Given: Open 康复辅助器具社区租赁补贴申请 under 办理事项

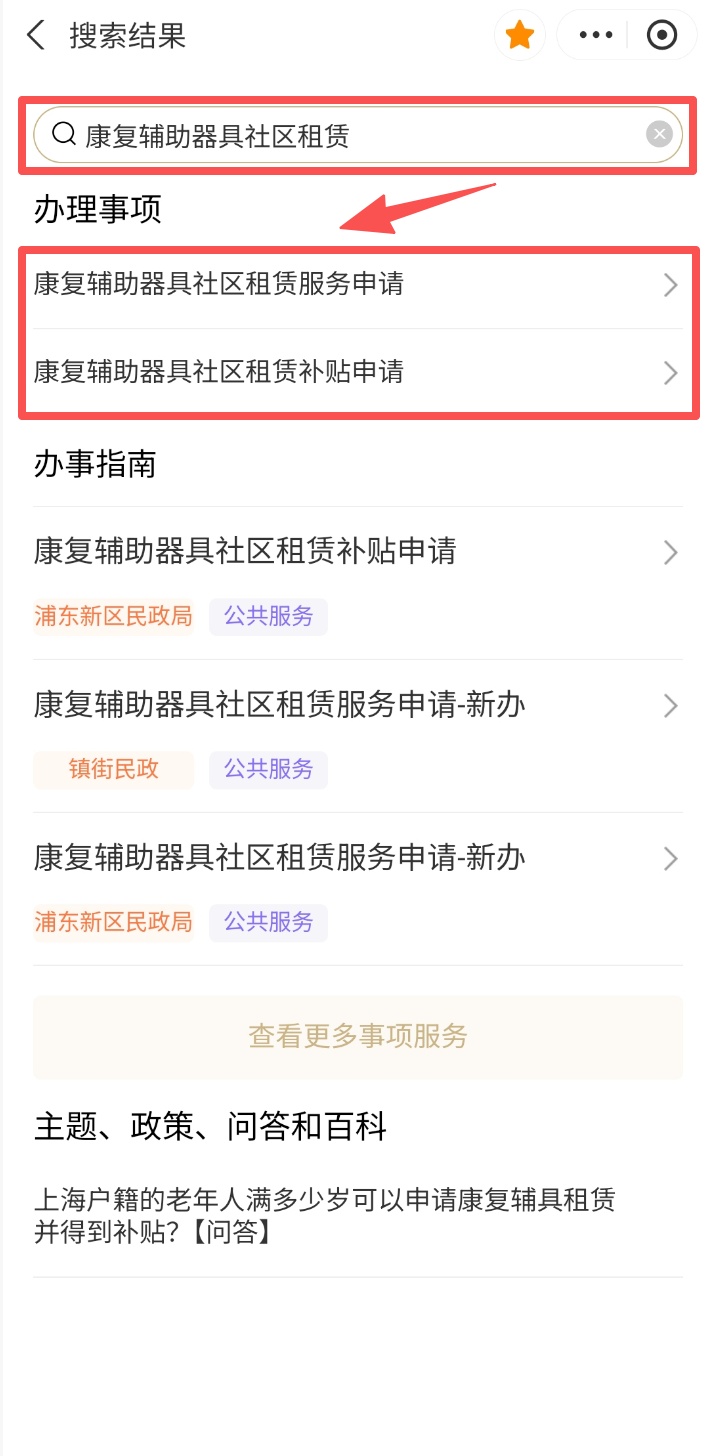Looking at the screenshot, I should click(356, 373).
